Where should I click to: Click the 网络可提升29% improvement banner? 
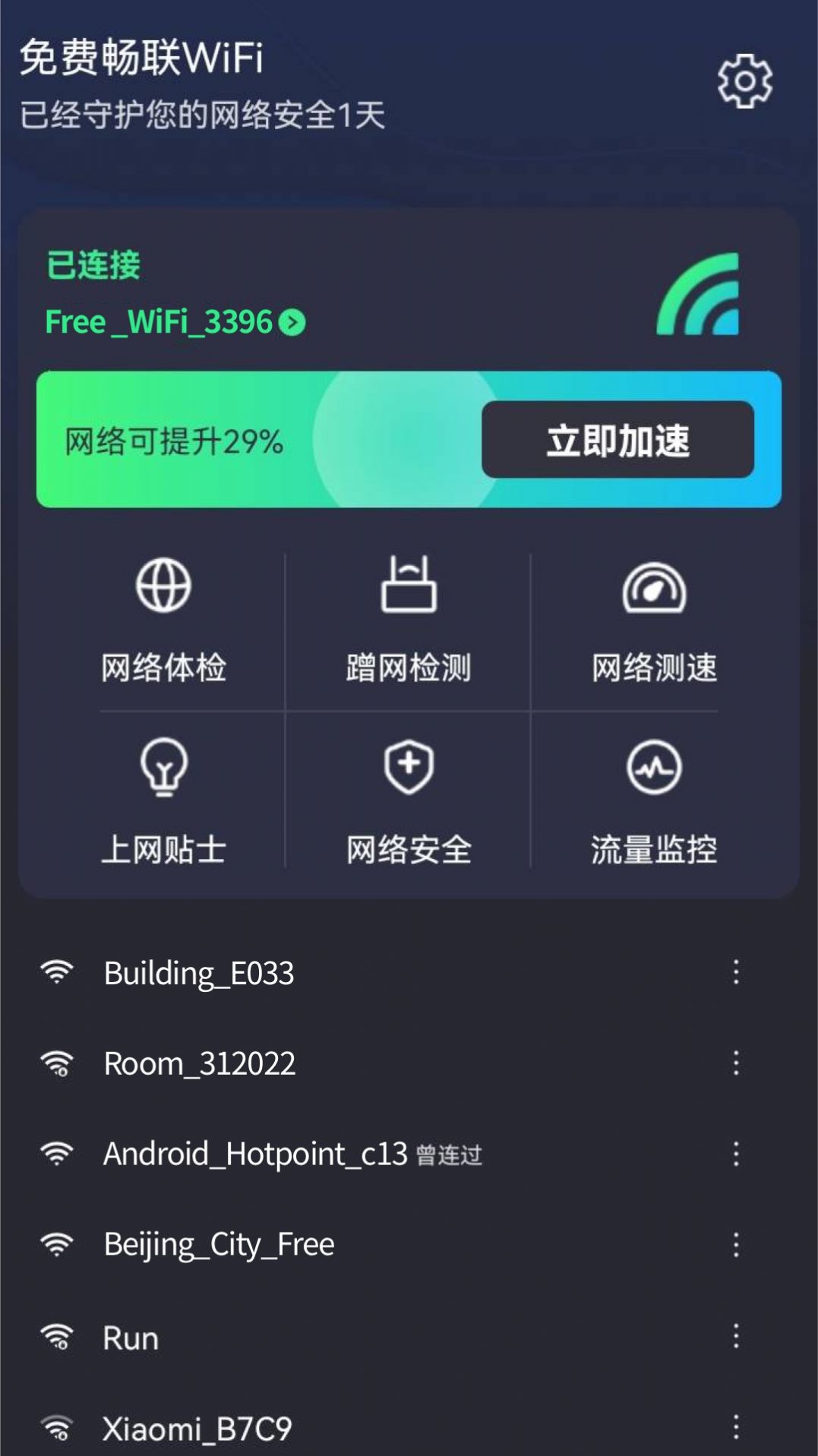(173, 441)
